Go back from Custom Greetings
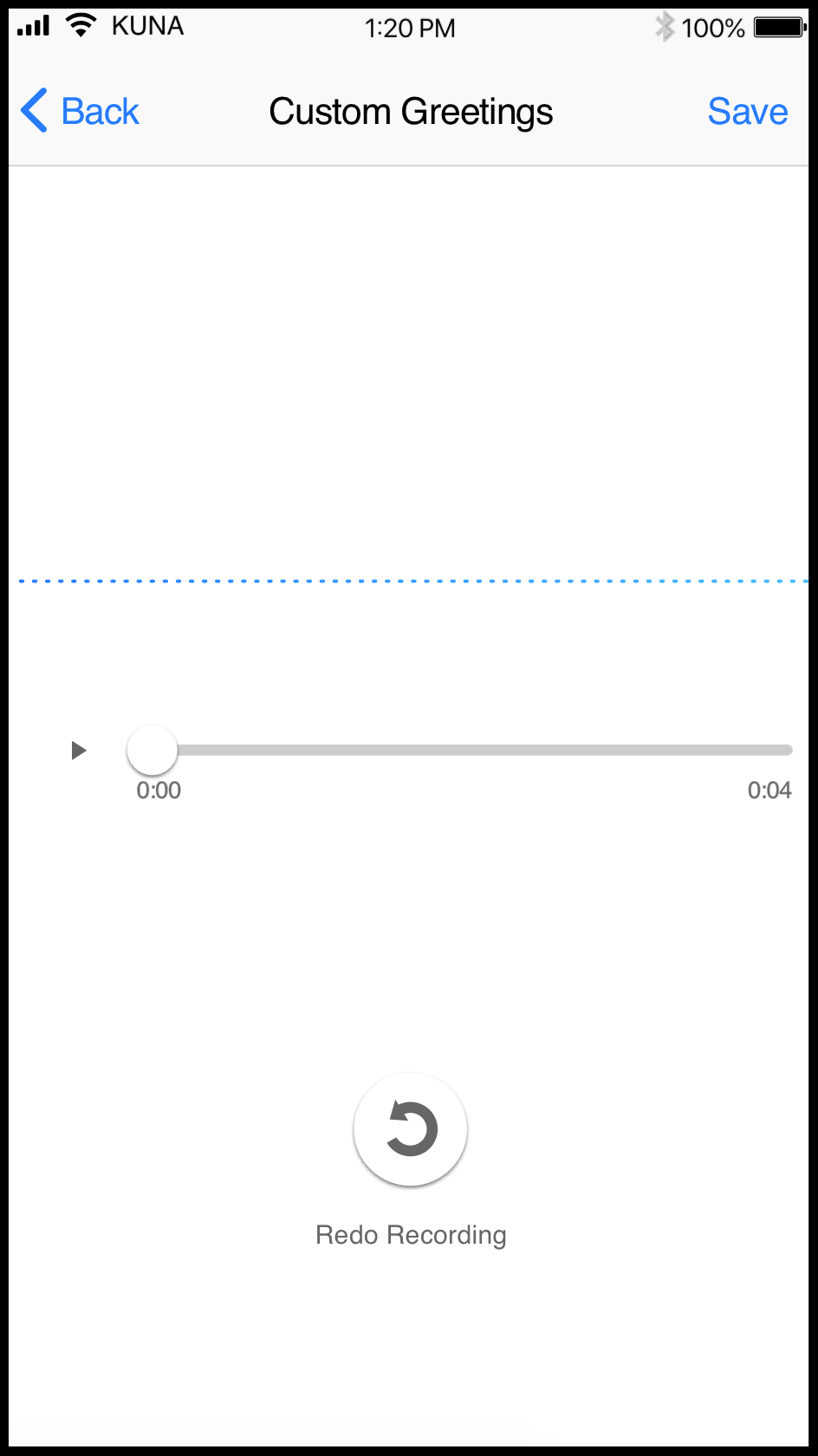The width and height of the screenshot is (818, 1456). (80, 111)
